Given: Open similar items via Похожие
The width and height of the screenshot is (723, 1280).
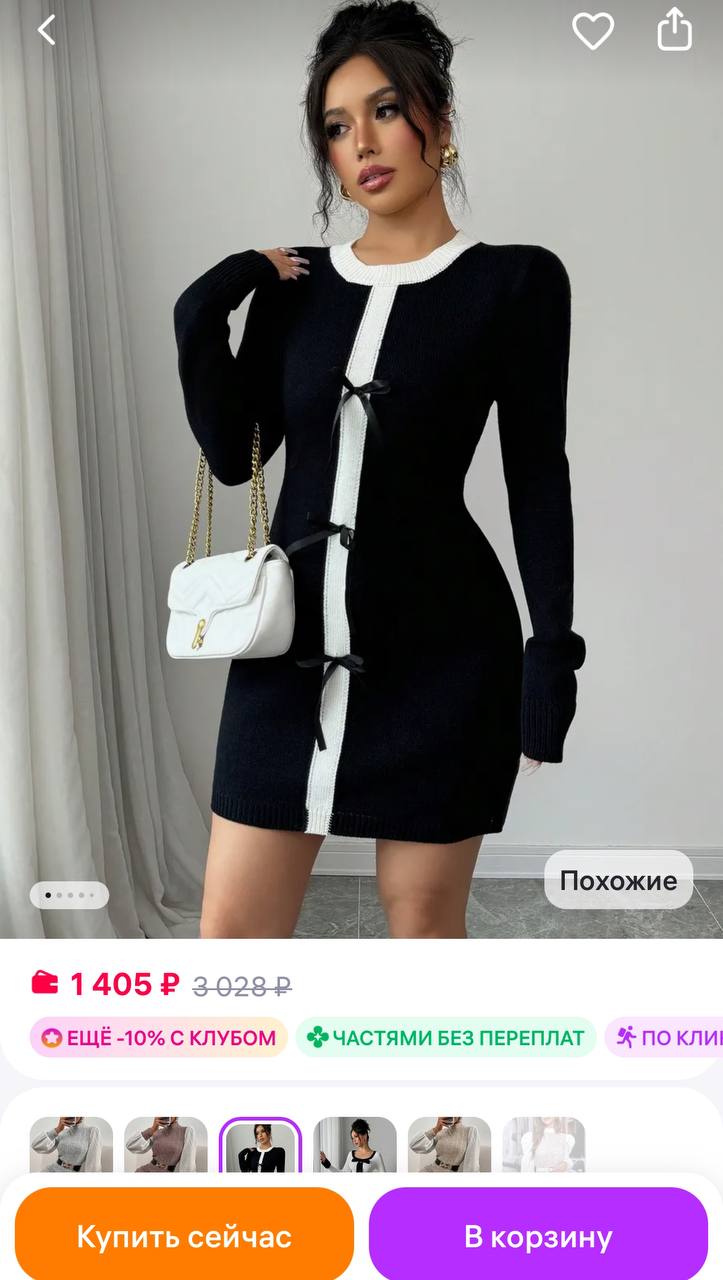Looking at the screenshot, I should (x=618, y=880).
